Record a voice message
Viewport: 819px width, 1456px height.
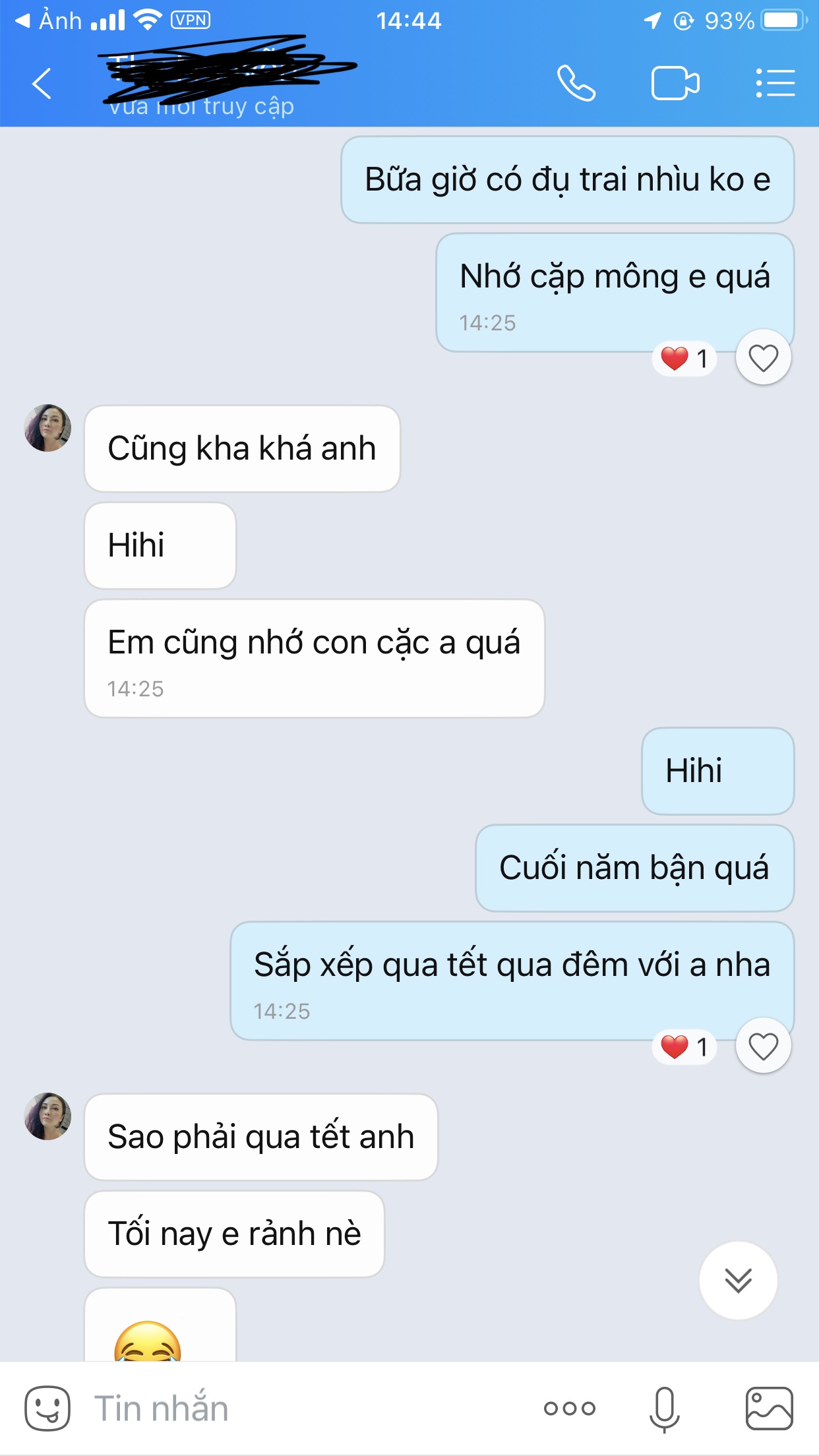(x=664, y=1408)
